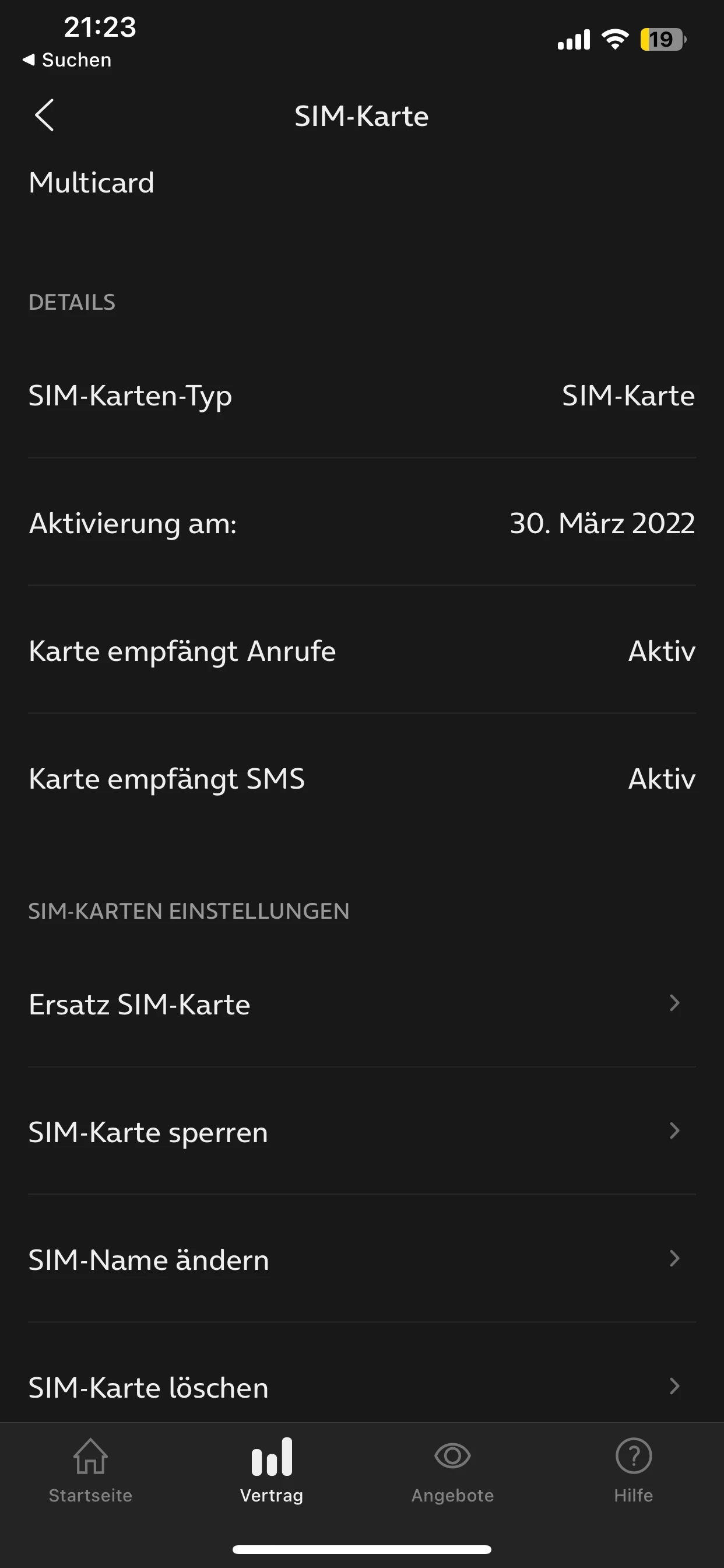The image size is (724, 1568).
Task: Open the Vertrag tab
Action: [x=271, y=1470]
